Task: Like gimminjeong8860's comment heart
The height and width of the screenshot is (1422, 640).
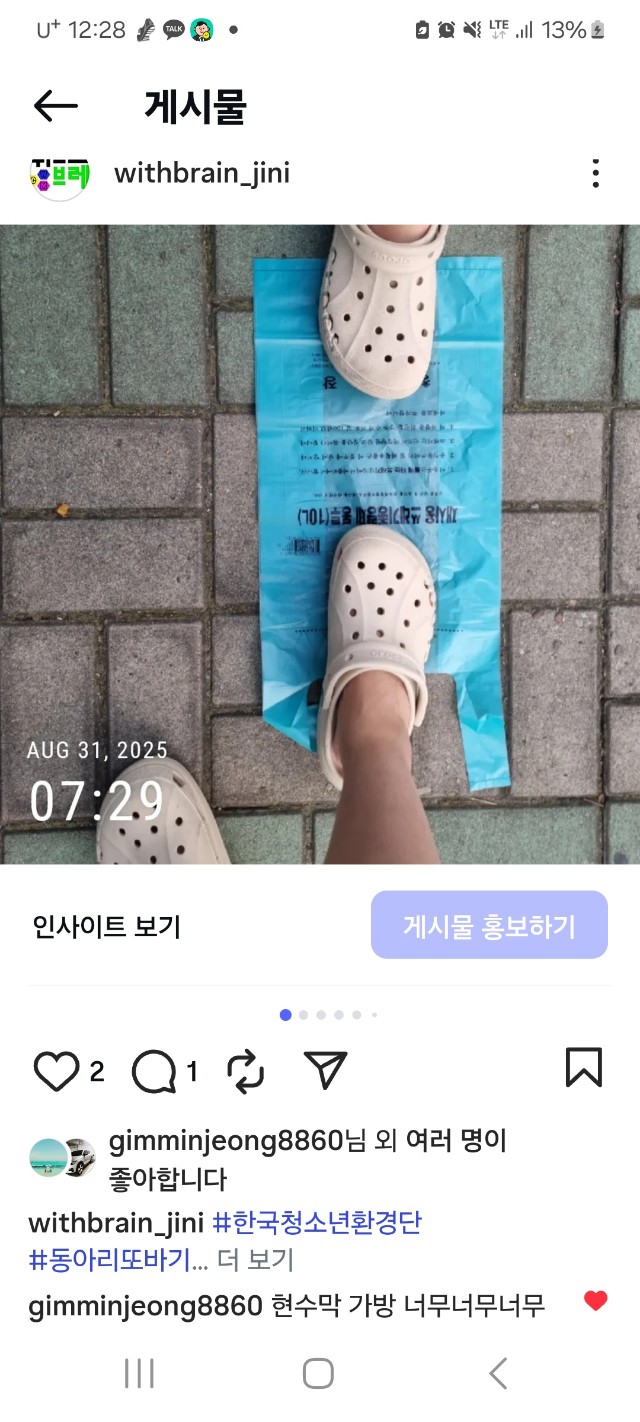Action: [596, 1301]
